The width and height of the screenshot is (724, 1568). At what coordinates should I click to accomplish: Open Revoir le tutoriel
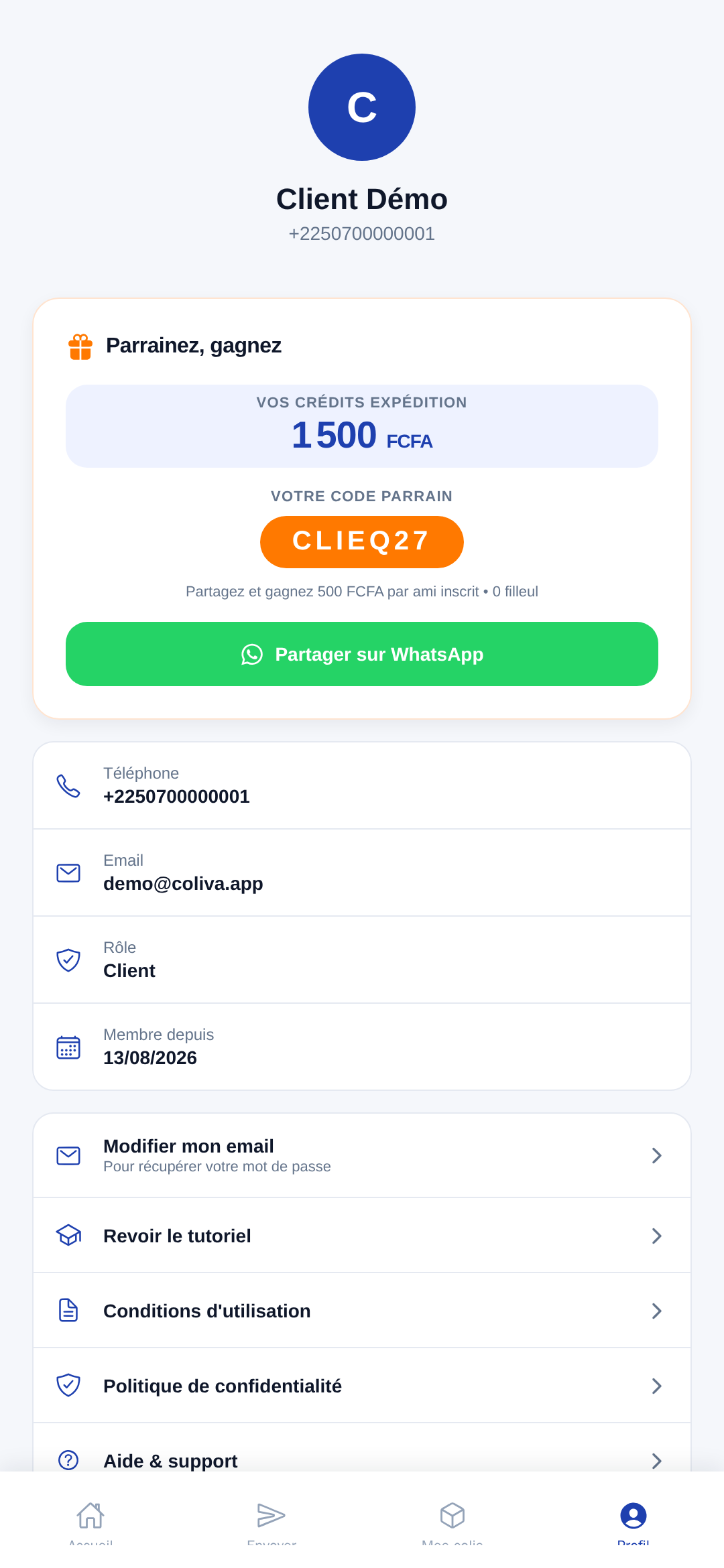362,1236
